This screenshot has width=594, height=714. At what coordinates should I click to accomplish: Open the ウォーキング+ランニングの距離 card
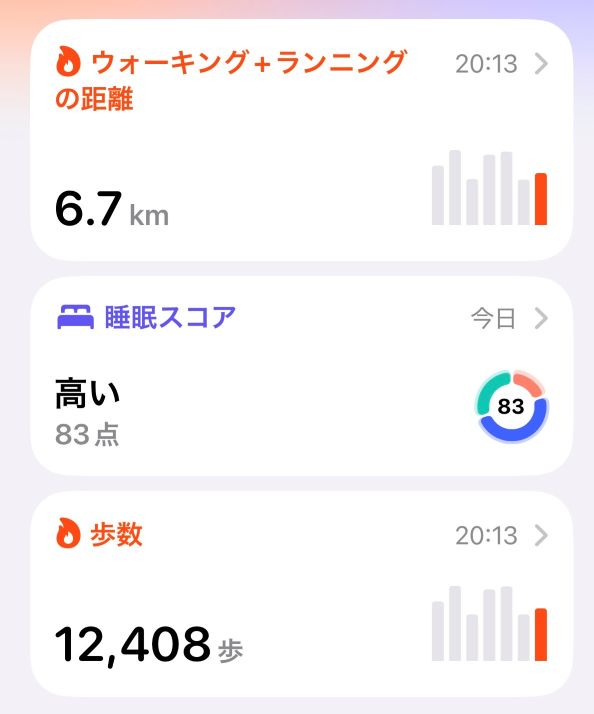click(x=302, y=140)
